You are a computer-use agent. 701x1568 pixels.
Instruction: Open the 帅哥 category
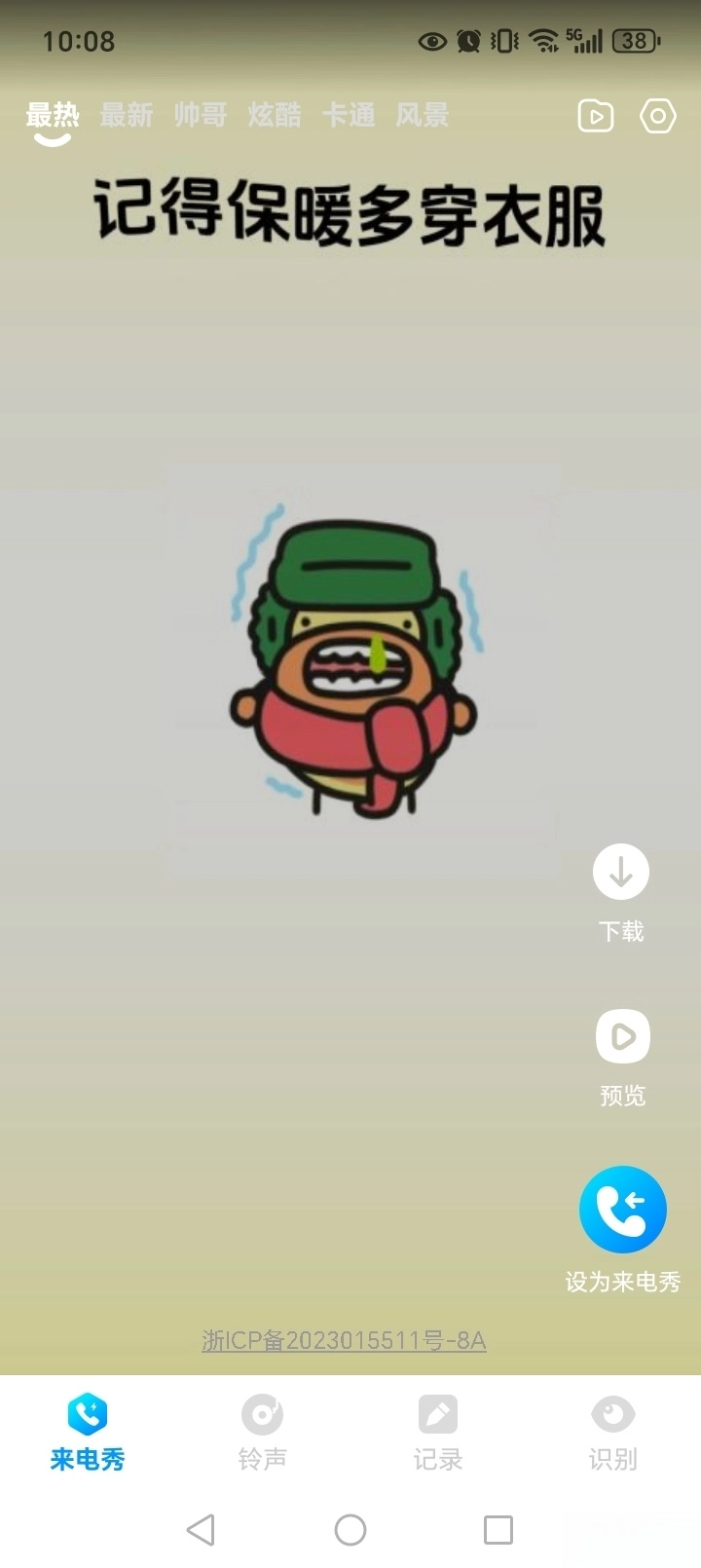pyautogui.click(x=199, y=115)
